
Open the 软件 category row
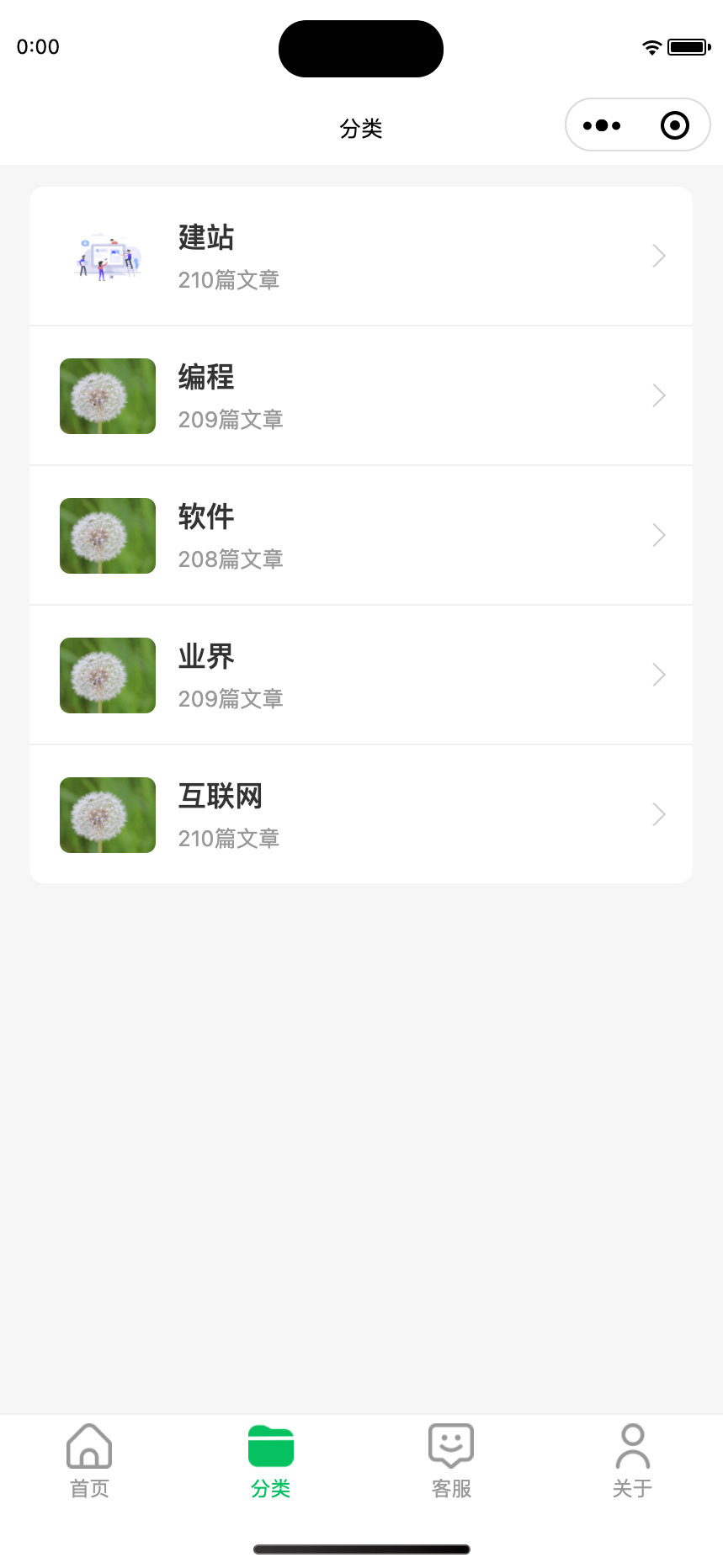[x=361, y=535]
